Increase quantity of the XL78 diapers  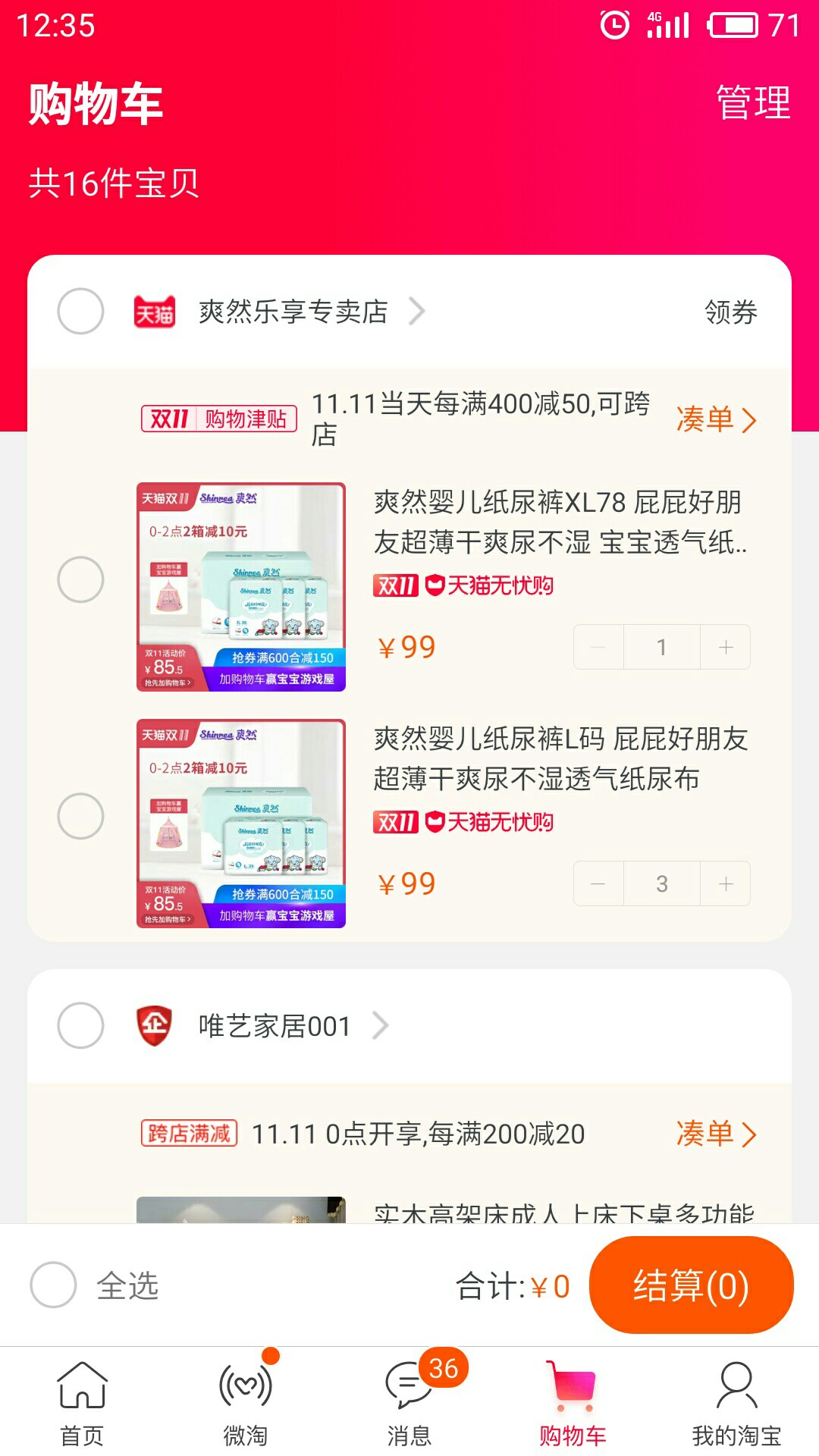tap(726, 647)
